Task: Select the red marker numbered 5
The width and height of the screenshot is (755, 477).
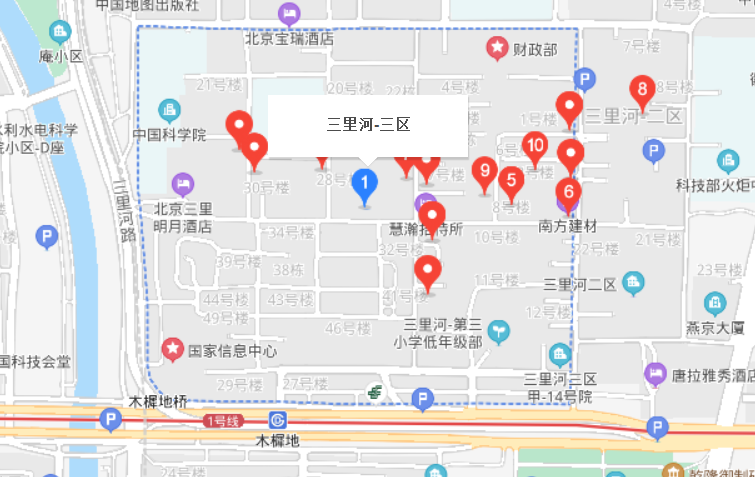Action: [x=511, y=182]
